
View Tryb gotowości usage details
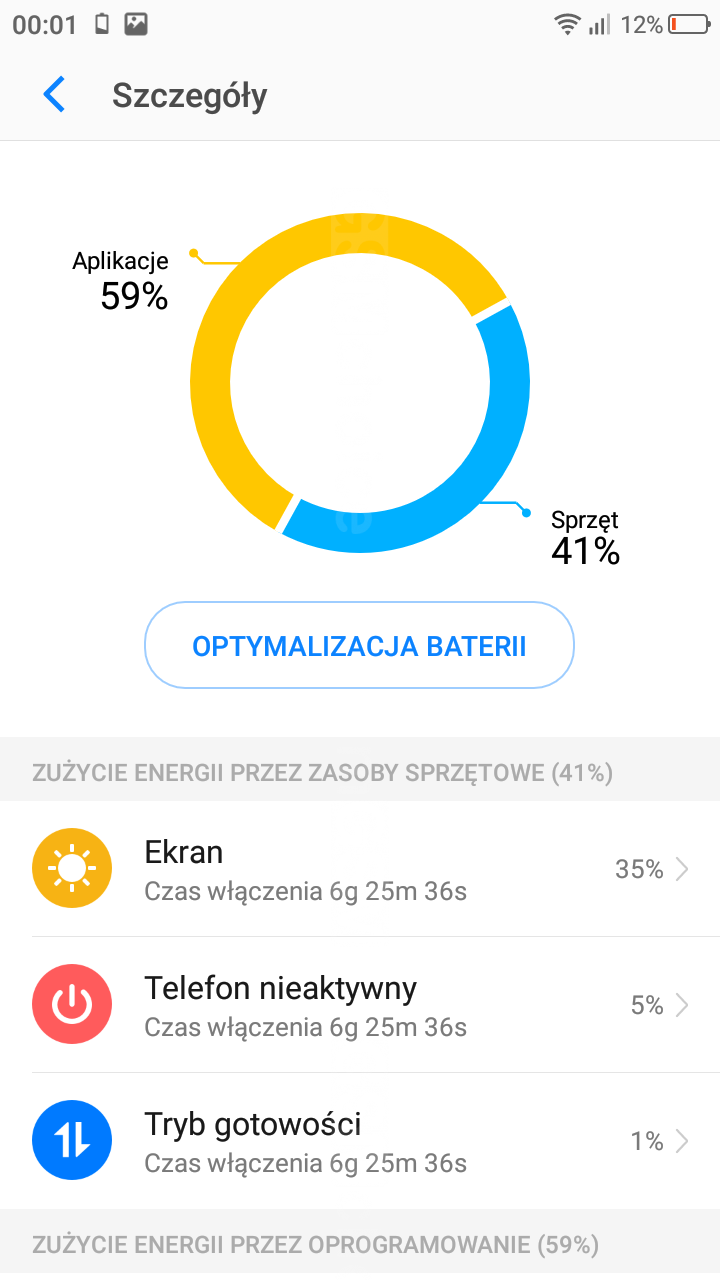360,1141
